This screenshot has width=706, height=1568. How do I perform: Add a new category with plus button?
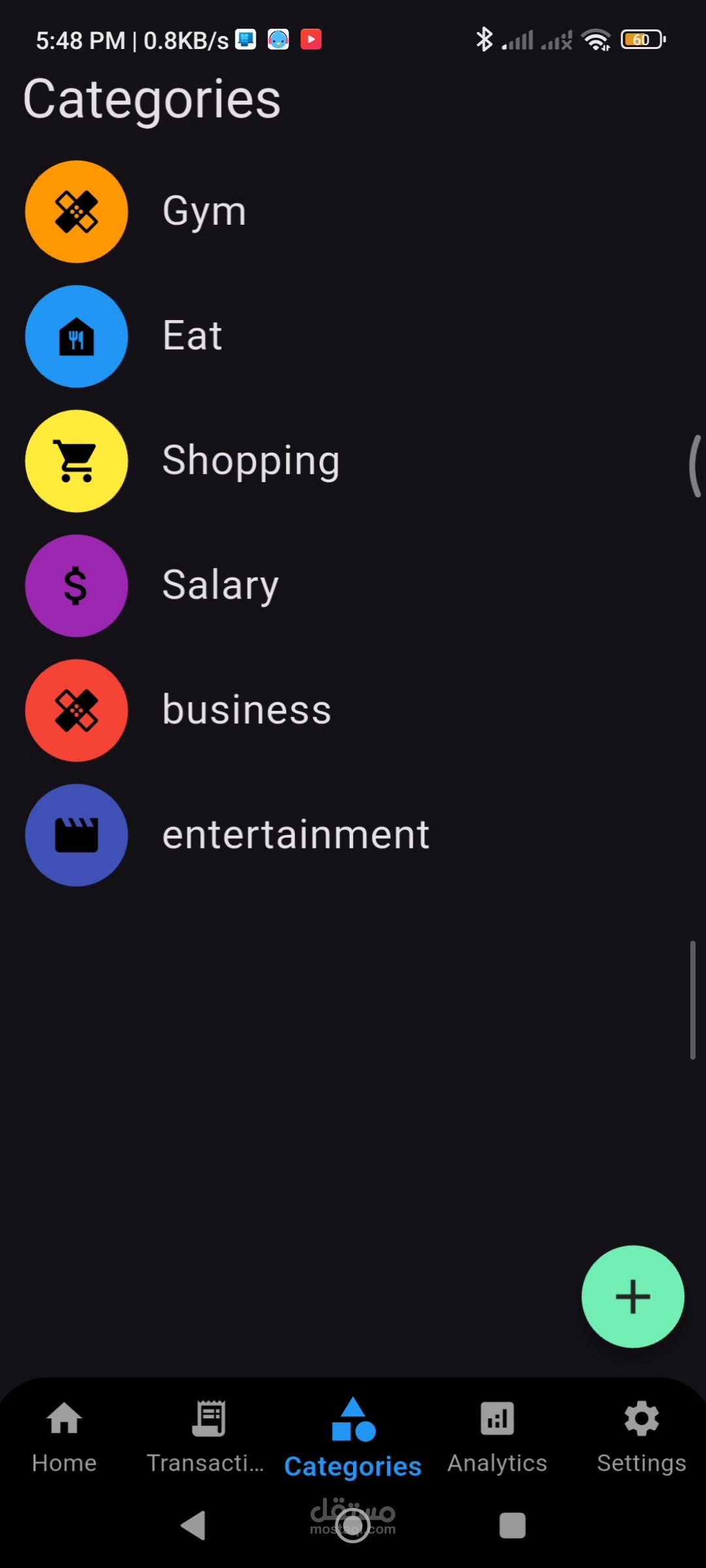tap(632, 1297)
